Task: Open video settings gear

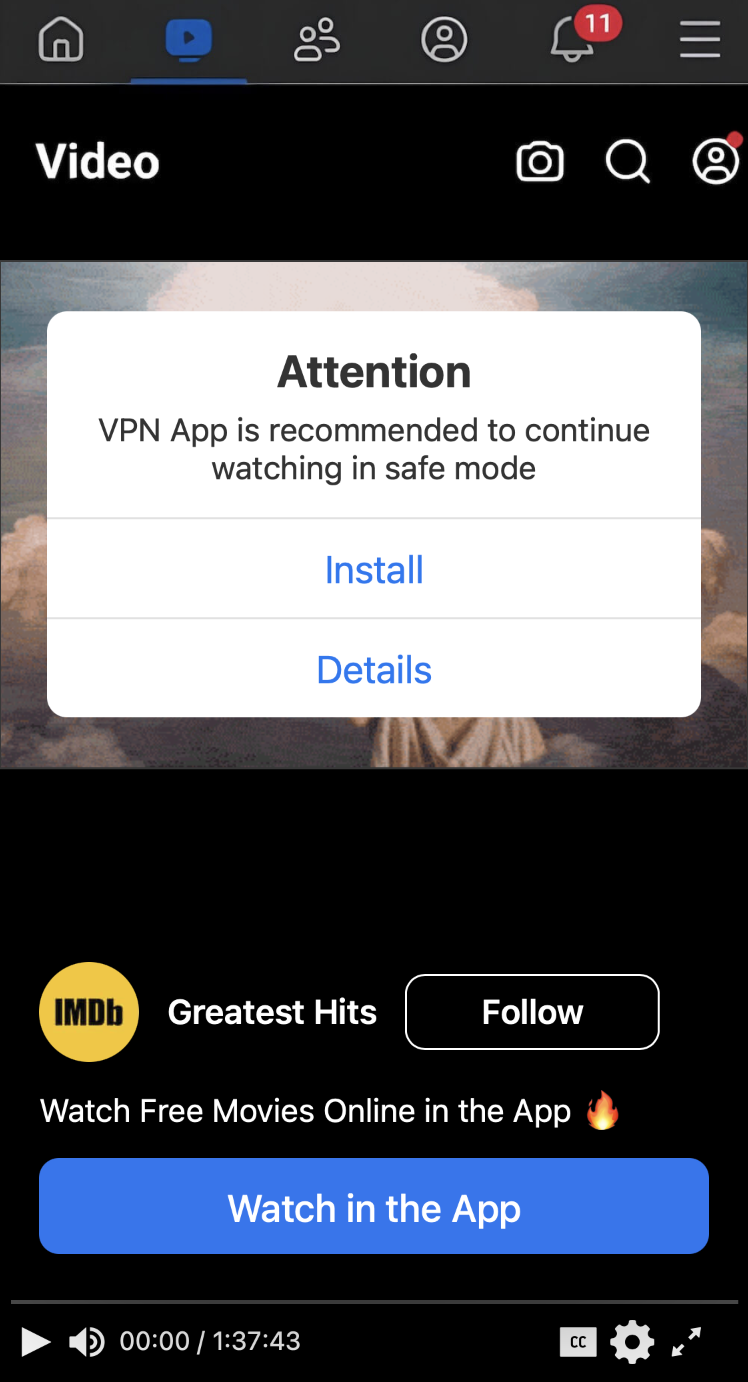Action: click(632, 1342)
